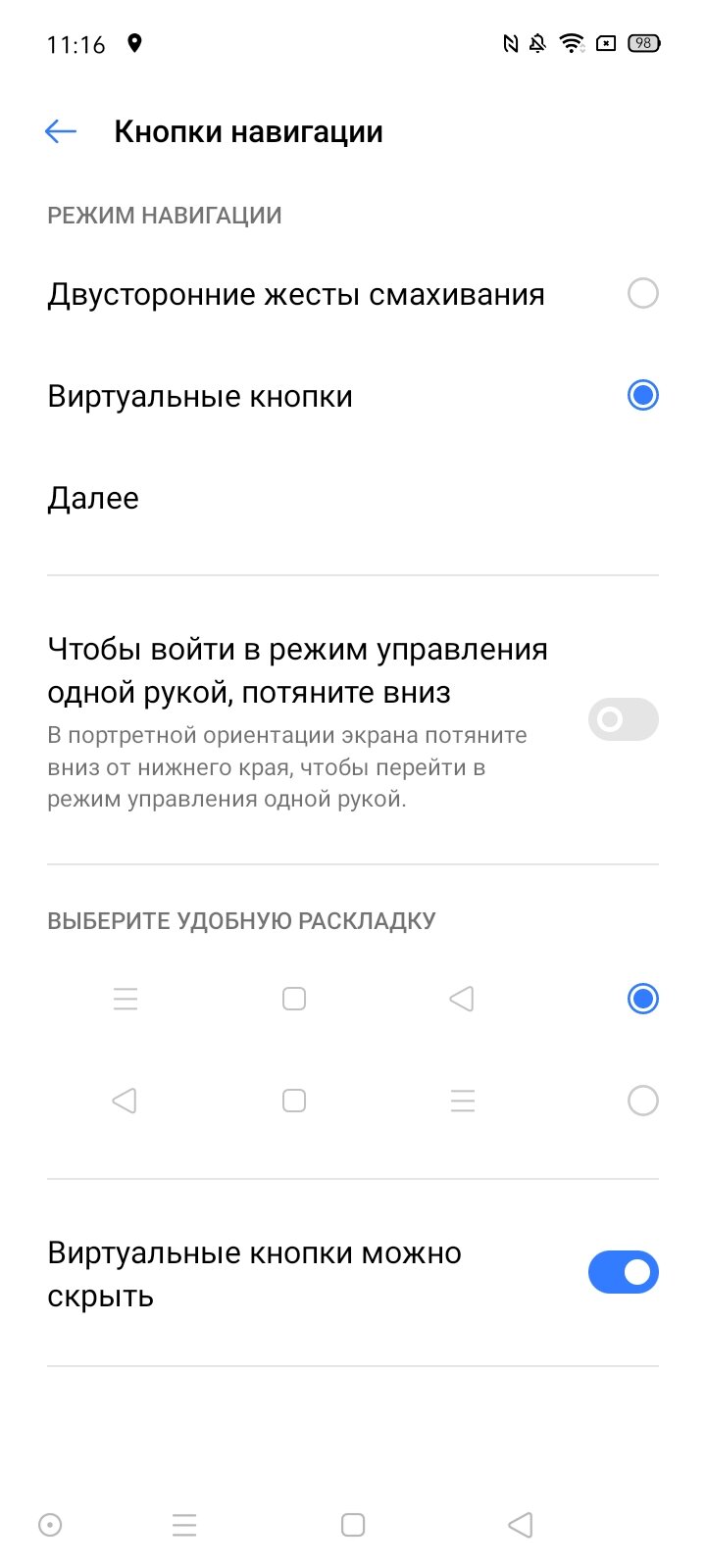
Task: Choose layout with menu, home, back order
Action: (353, 999)
